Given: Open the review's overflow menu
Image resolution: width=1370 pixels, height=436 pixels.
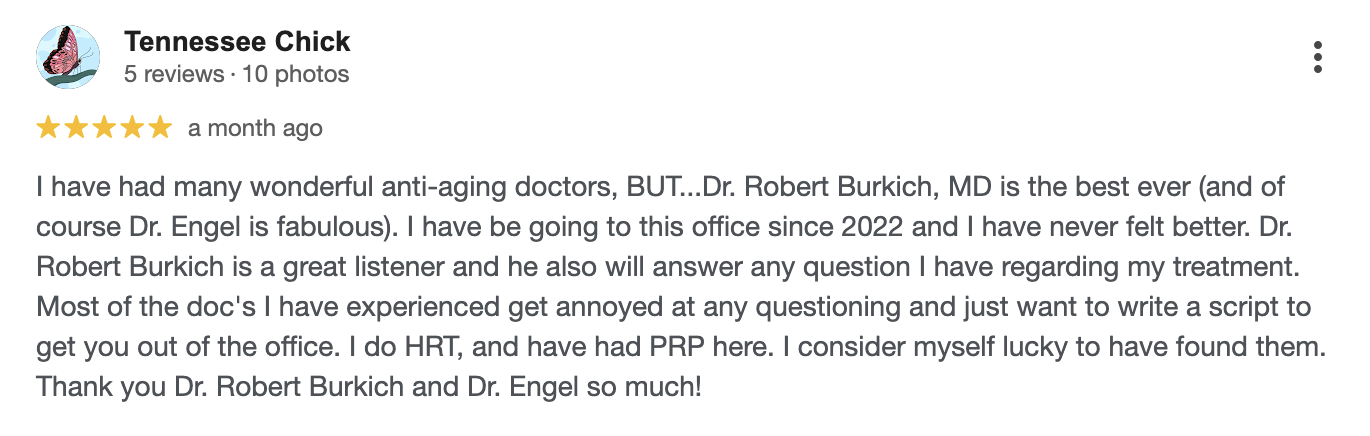Looking at the screenshot, I should (x=1318, y=58).
